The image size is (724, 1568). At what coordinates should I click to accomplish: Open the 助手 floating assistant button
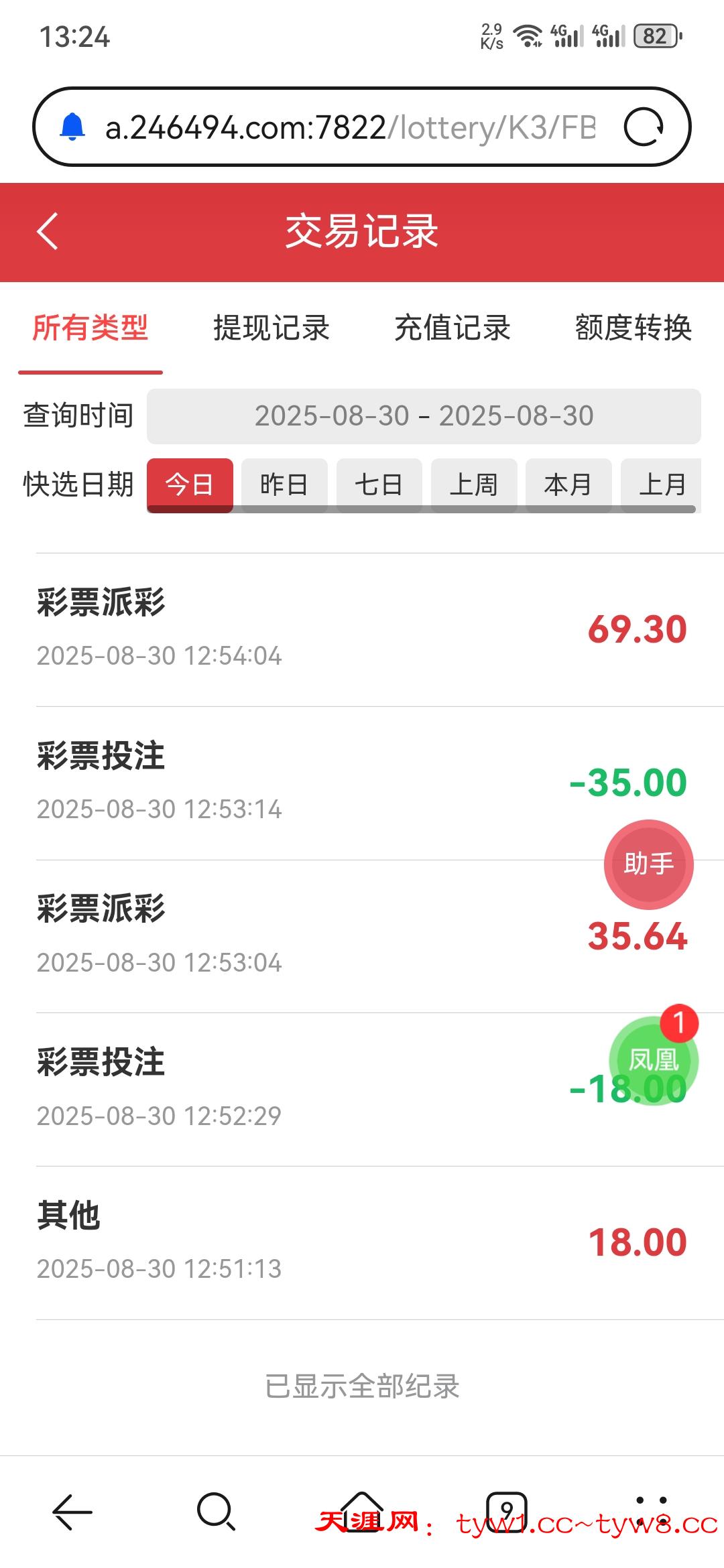[648, 864]
